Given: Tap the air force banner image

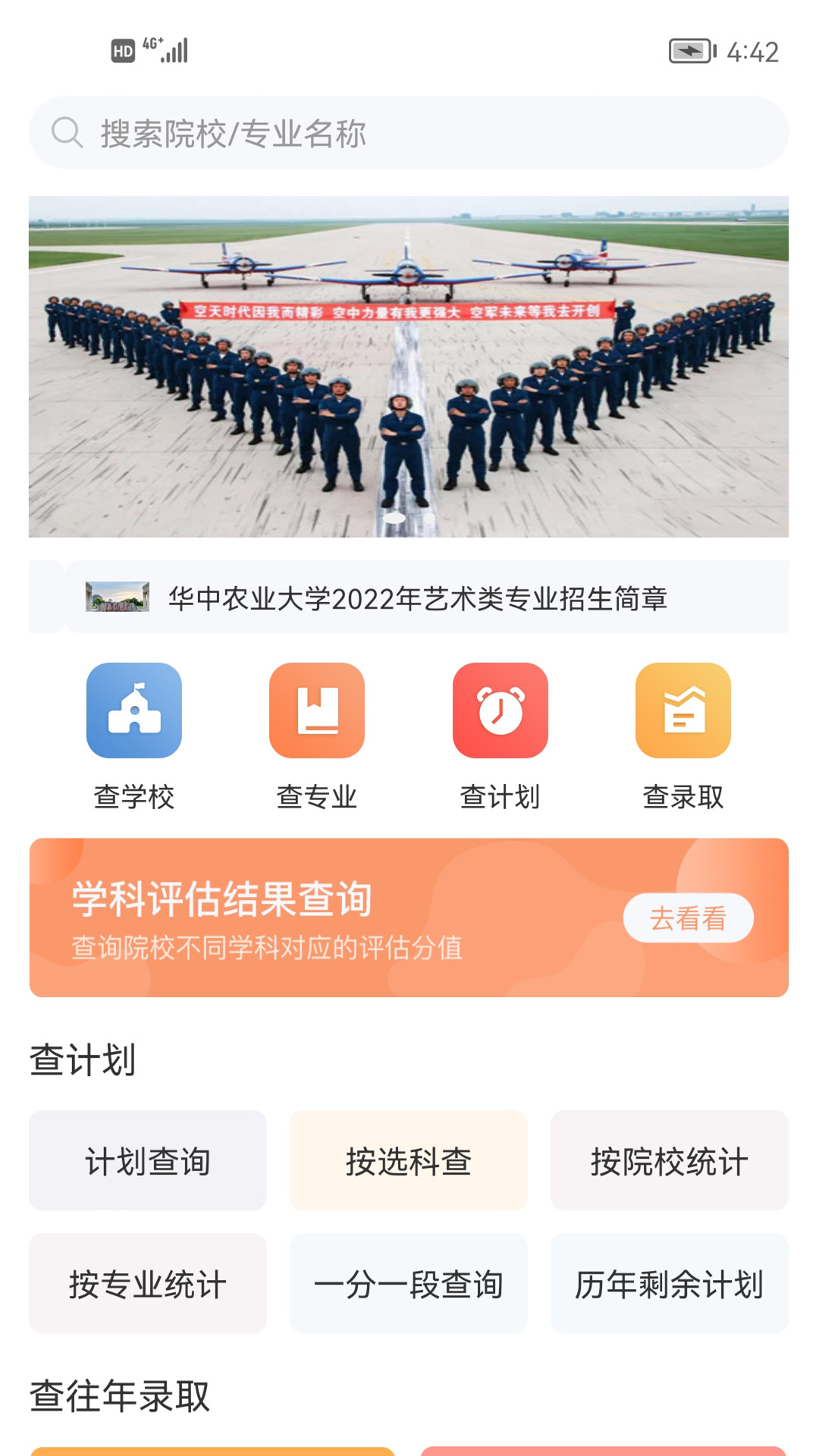Looking at the screenshot, I should [409, 364].
